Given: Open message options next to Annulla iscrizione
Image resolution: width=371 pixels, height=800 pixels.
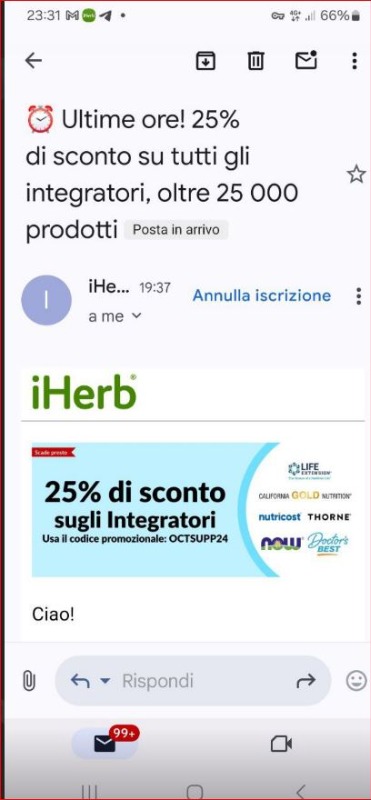Looking at the screenshot, I should tap(359, 296).
